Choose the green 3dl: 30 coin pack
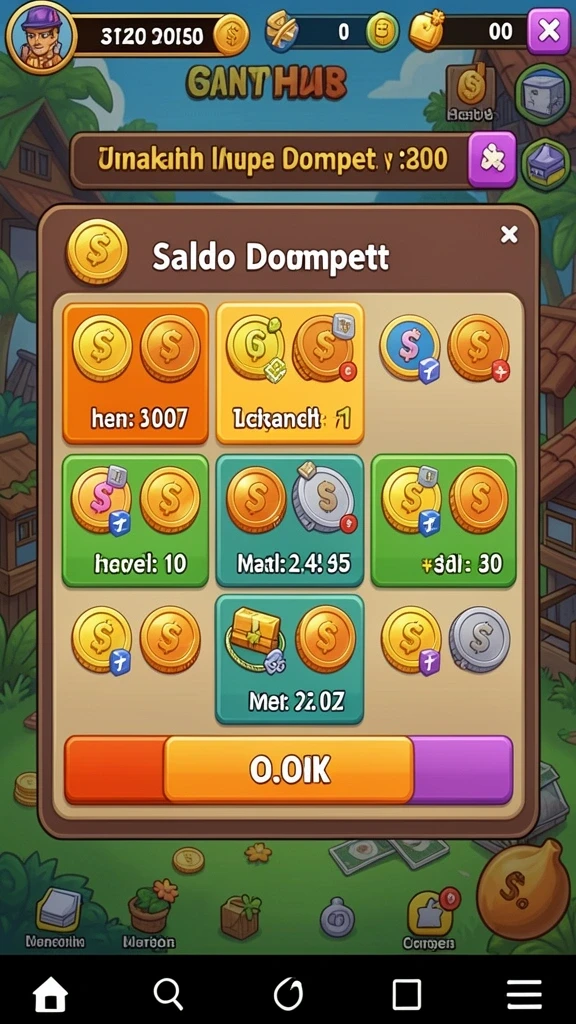Screen dimensions: 576x1024 [x=443, y=520]
